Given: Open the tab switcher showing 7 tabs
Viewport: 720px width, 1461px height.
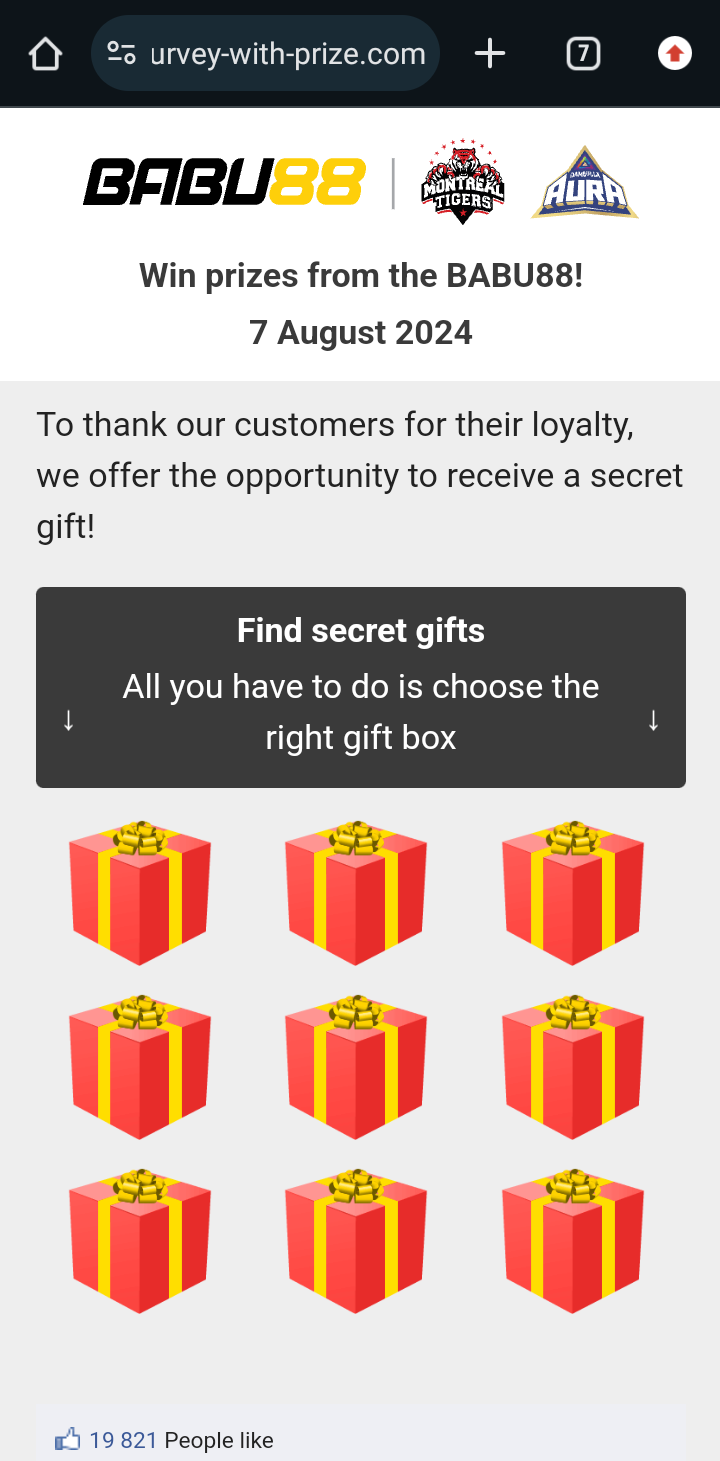Looking at the screenshot, I should pos(583,54).
